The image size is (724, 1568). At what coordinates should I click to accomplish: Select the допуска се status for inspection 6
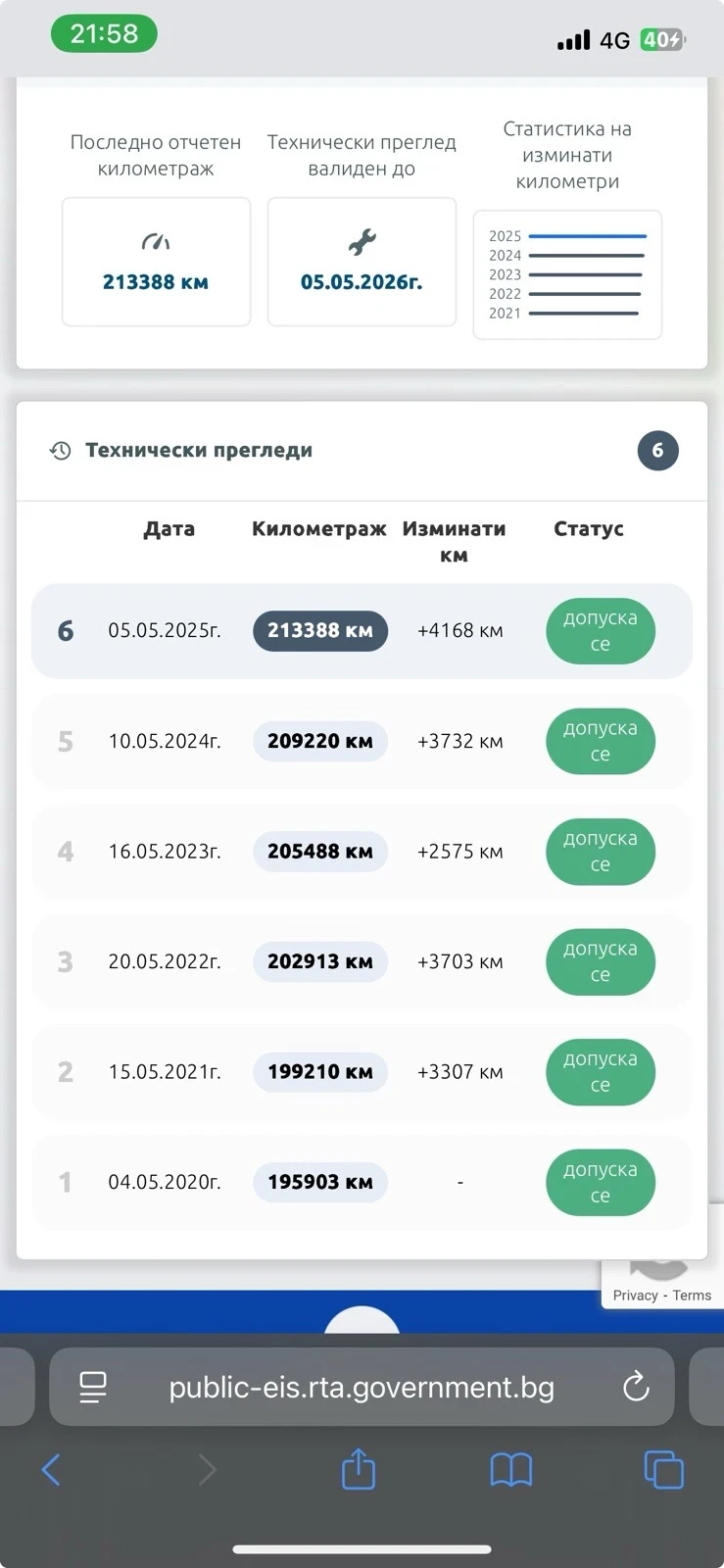click(x=600, y=631)
